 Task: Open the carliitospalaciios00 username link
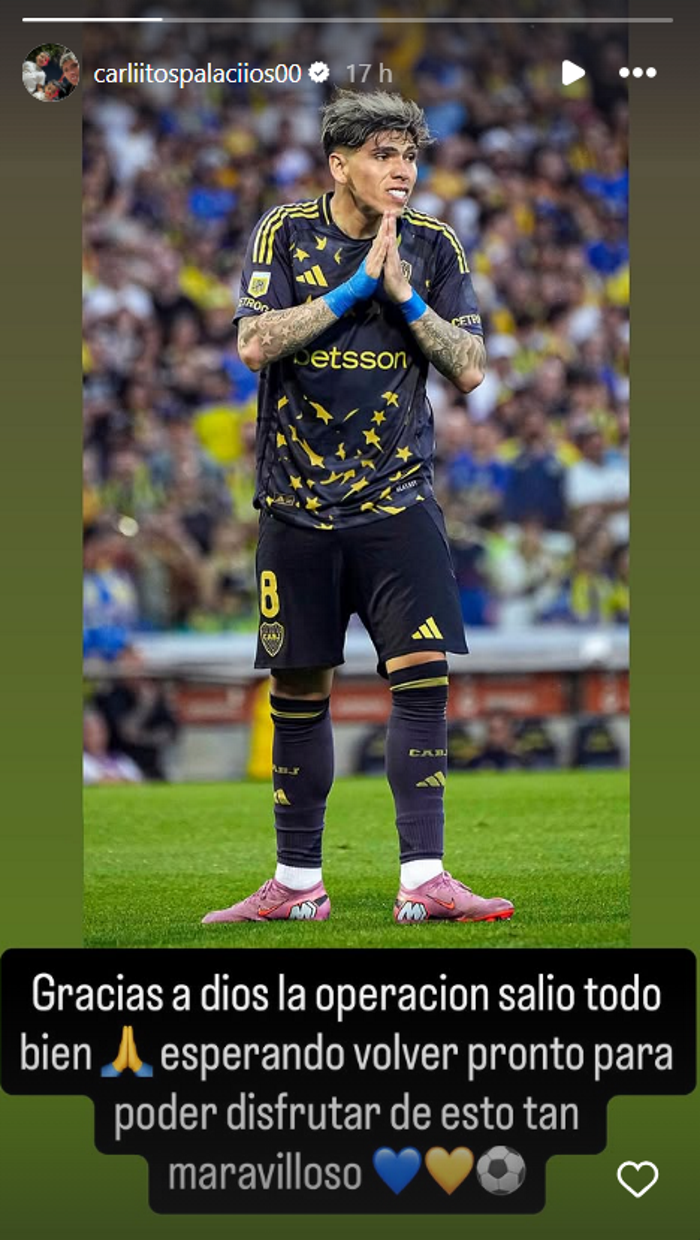pos(197,73)
